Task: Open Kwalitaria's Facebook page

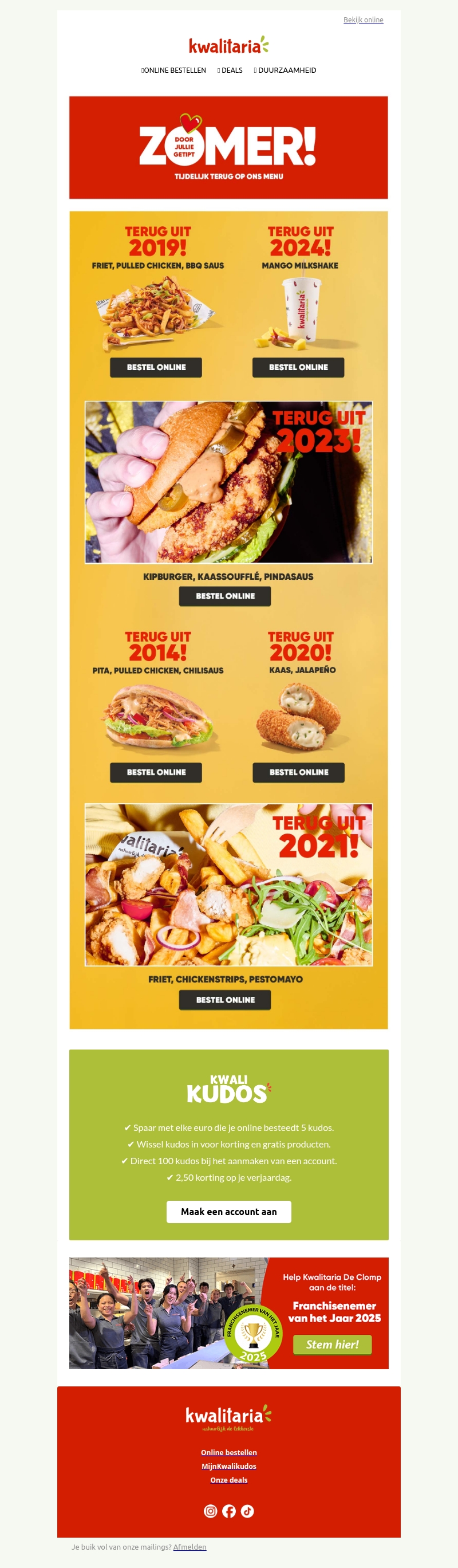Action: pyautogui.click(x=228, y=1511)
